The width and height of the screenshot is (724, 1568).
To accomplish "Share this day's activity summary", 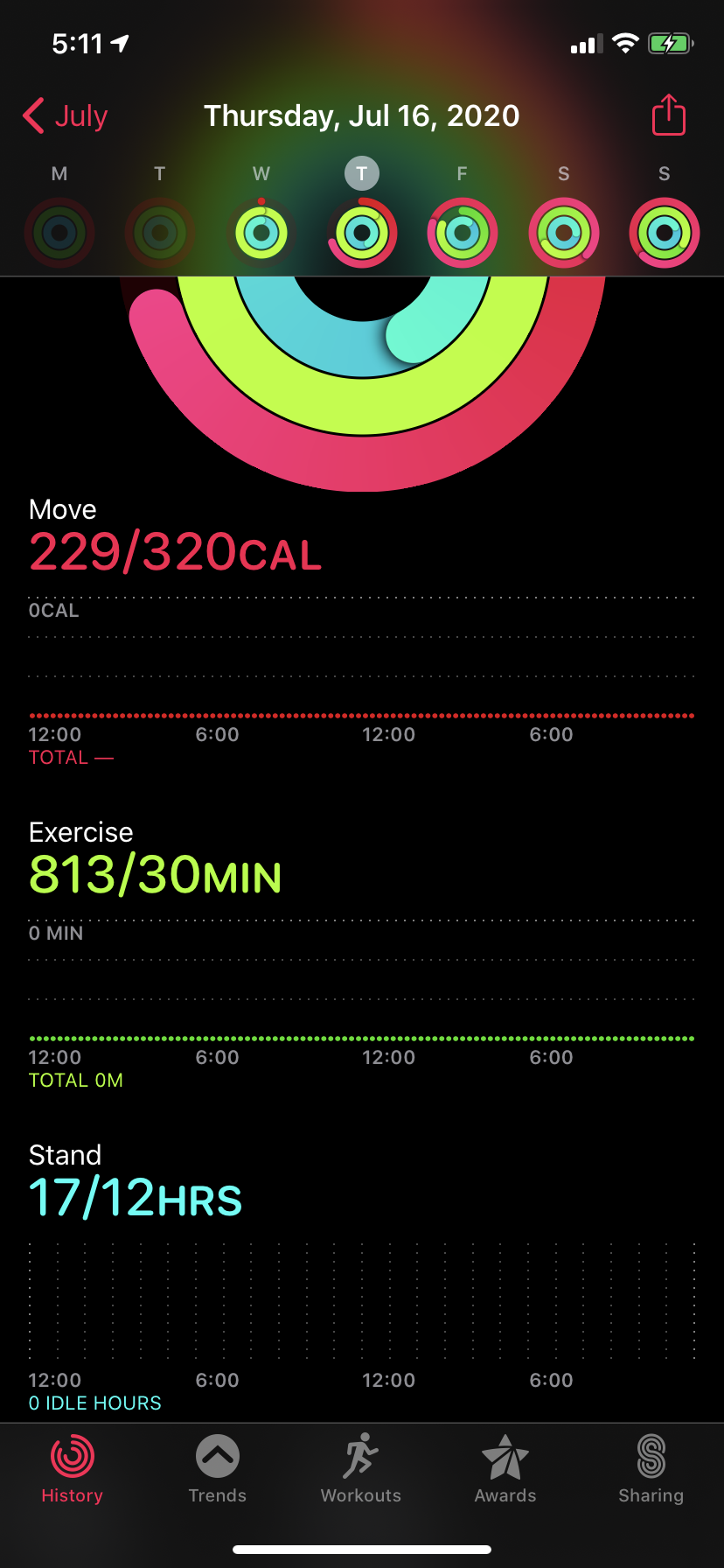I will pos(668,115).
